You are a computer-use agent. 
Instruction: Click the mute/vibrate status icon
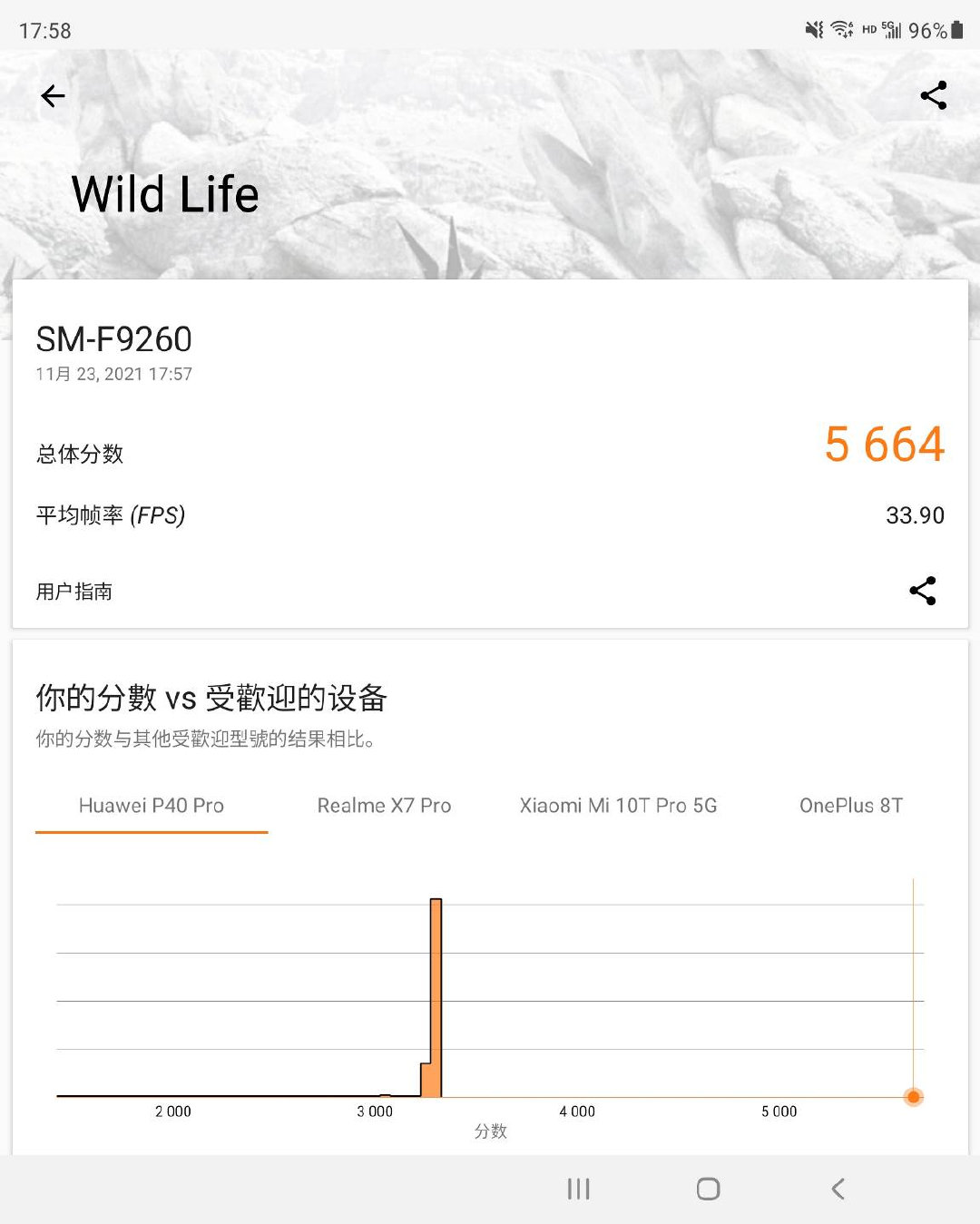pos(814,29)
